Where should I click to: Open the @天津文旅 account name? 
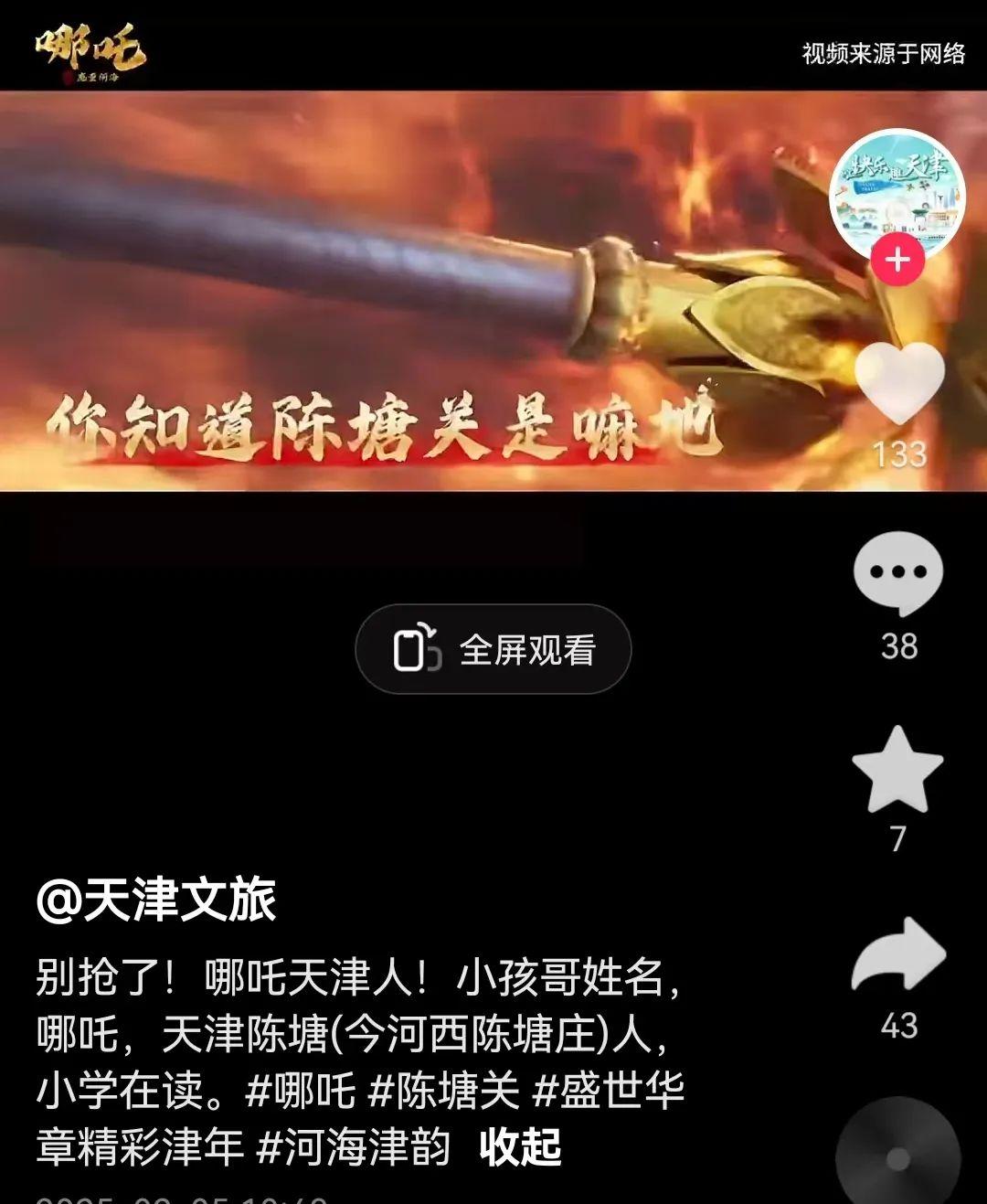point(156,900)
